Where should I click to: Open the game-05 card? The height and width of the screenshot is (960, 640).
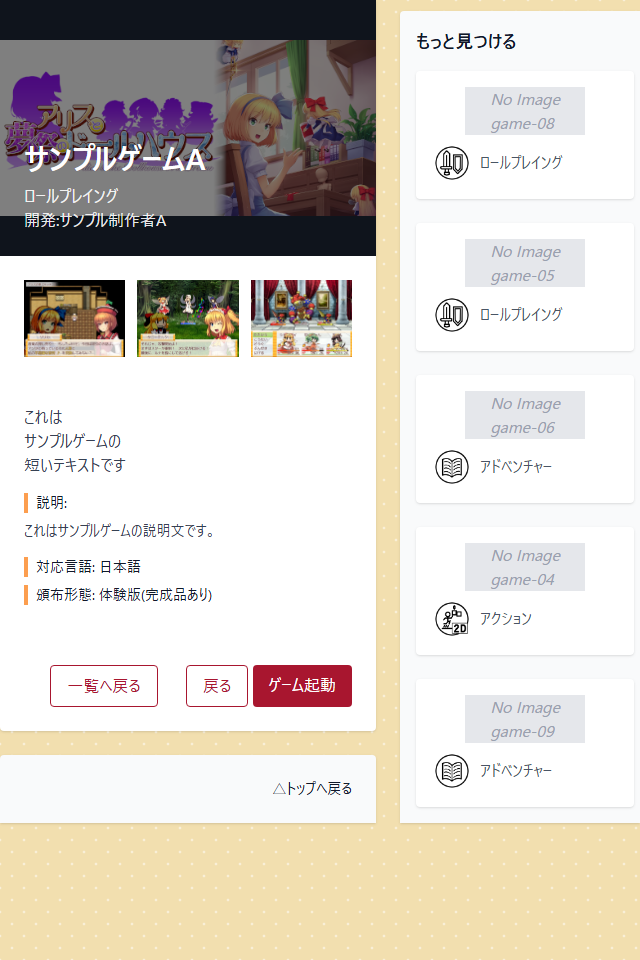point(525,287)
